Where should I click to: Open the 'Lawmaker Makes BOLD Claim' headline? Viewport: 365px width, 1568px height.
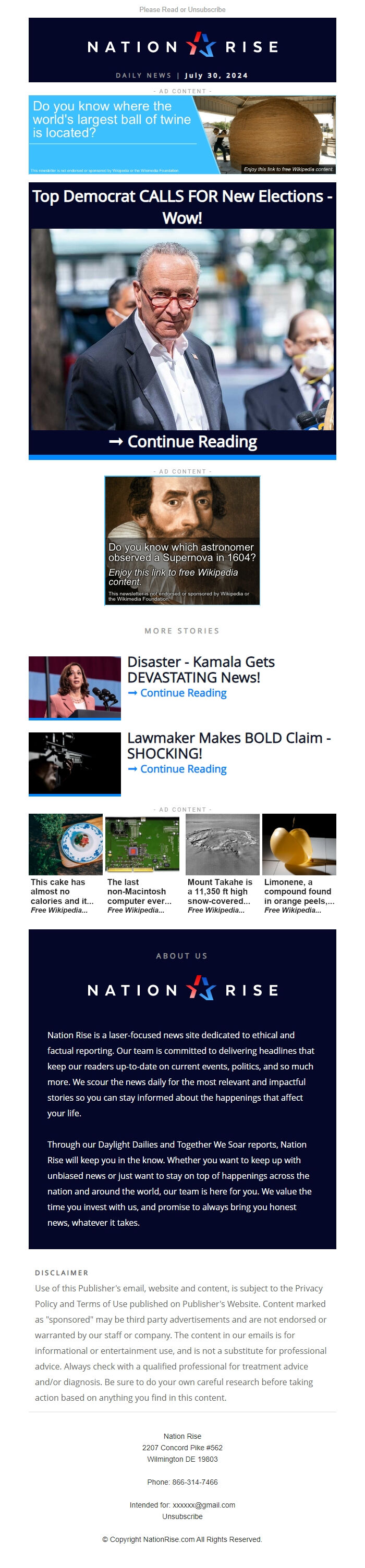228,745
